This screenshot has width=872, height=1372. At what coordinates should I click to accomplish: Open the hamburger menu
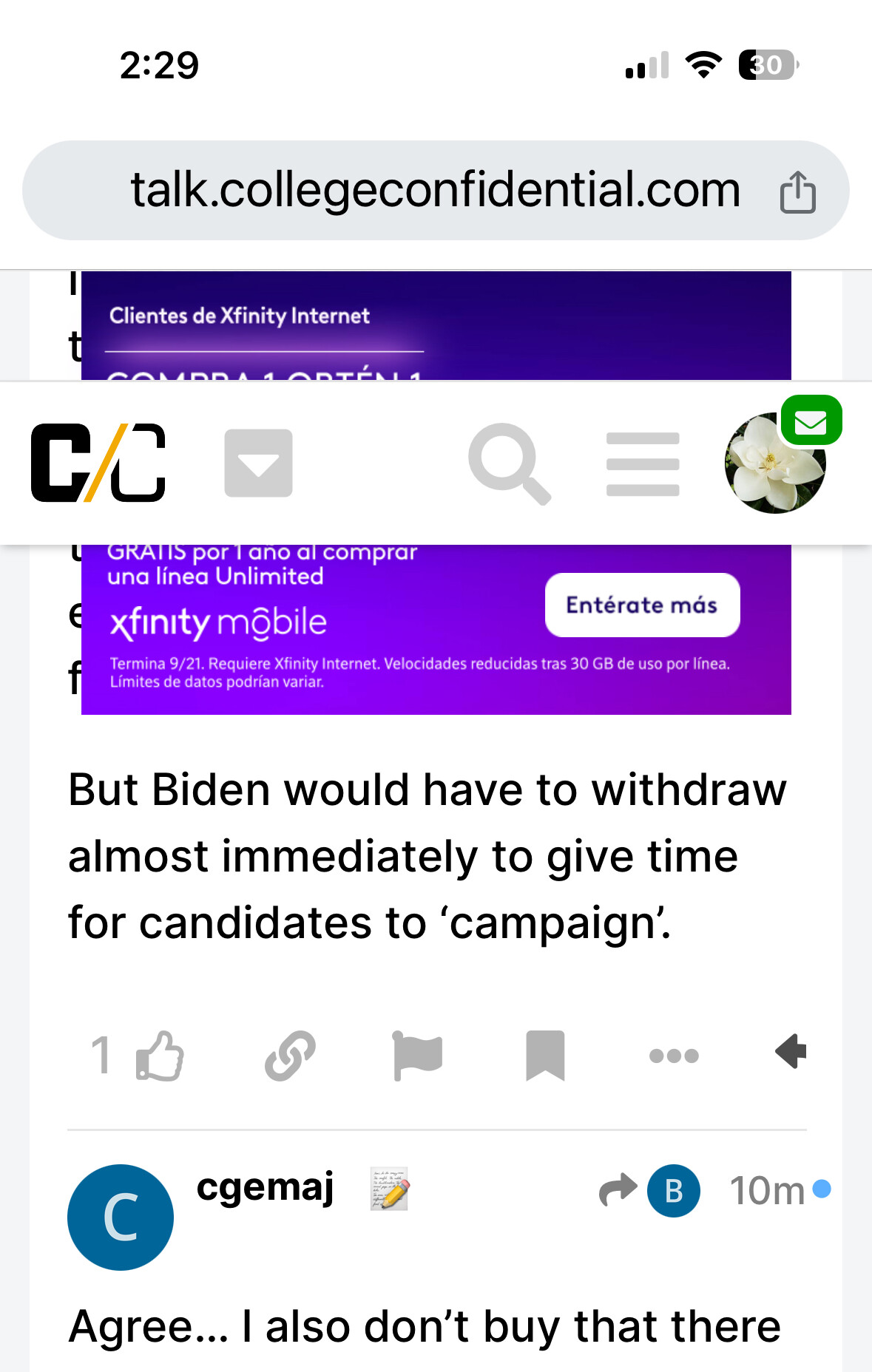pyautogui.click(x=642, y=463)
